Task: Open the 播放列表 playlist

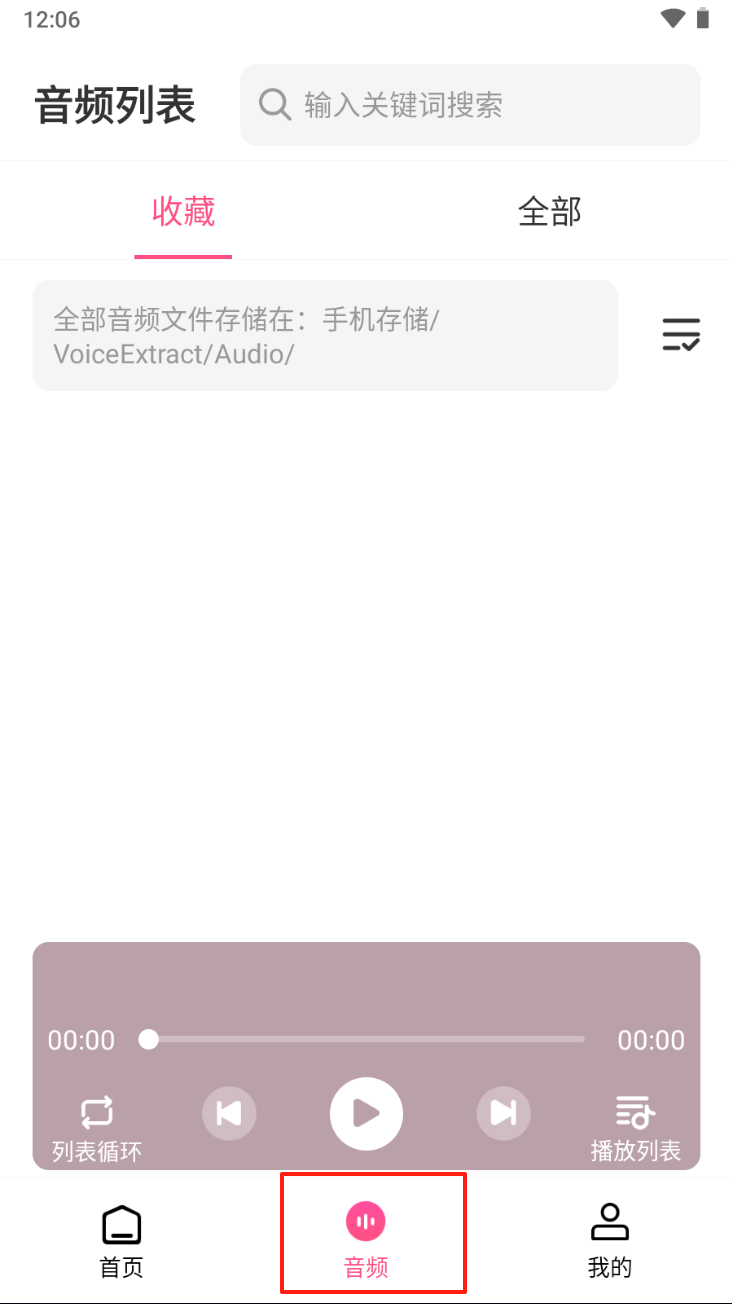Action: pos(636,1128)
